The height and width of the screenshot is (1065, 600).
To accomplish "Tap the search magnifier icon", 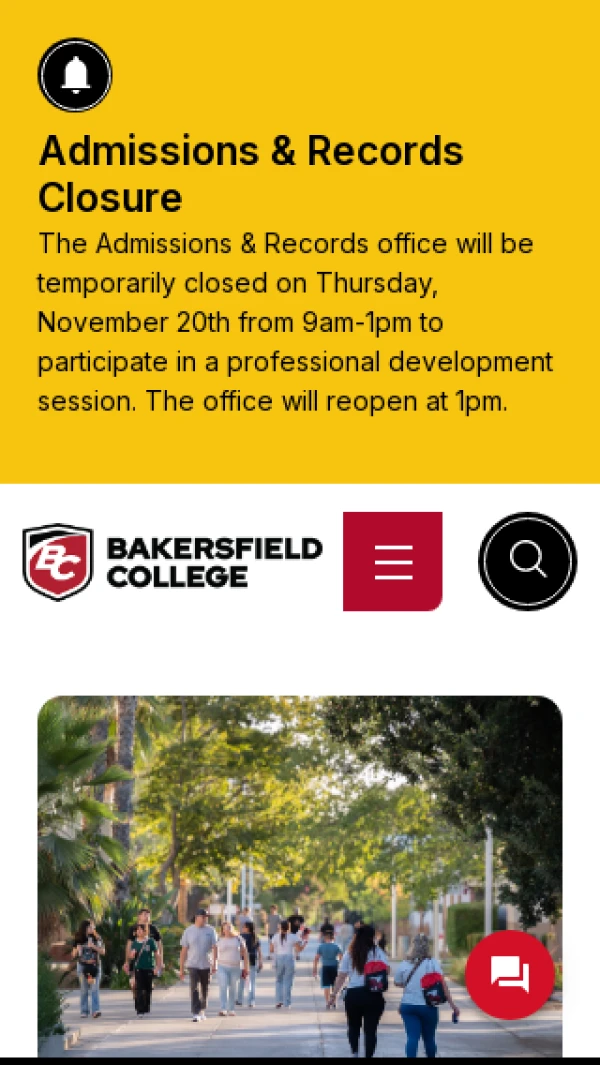I will click(527, 562).
